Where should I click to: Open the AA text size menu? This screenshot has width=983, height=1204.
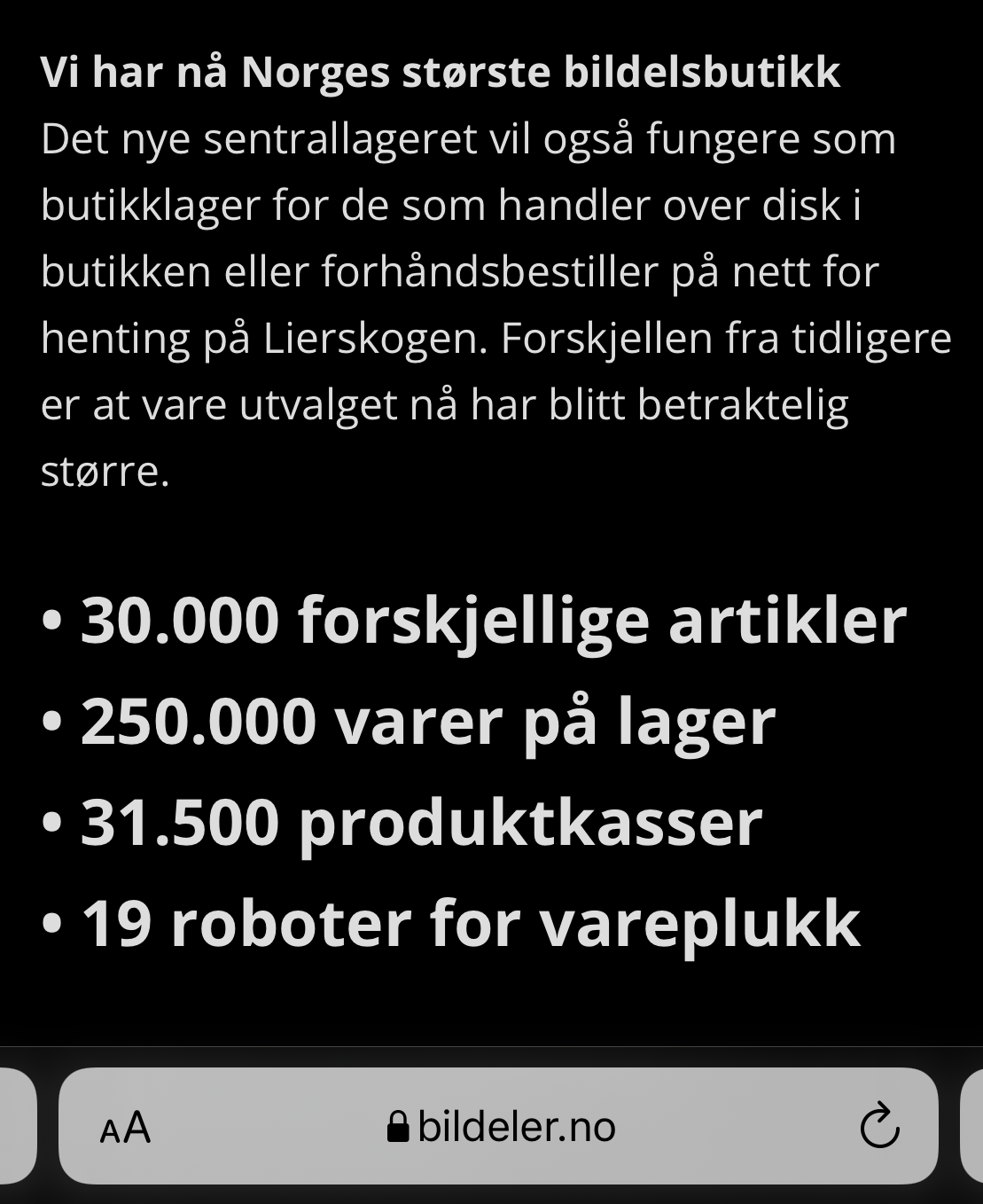125,1128
